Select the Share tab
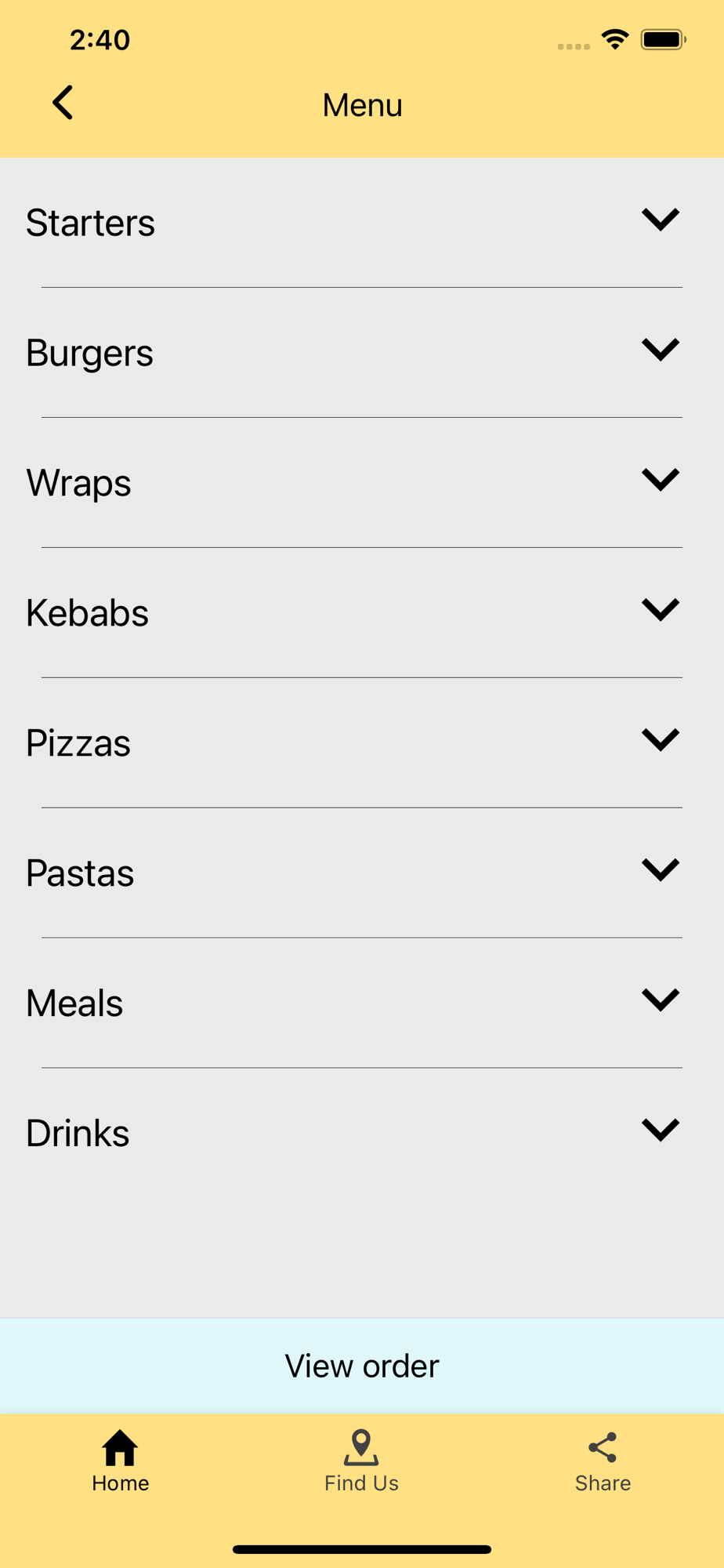The height and width of the screenshot is (1568, 724). pos(603,1461)
